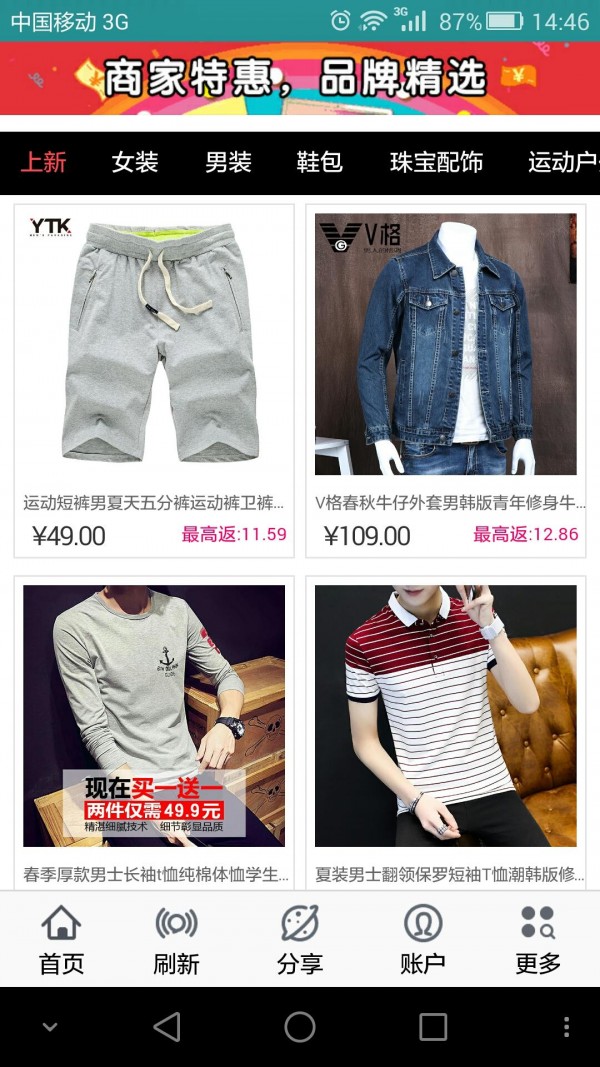Select the 运动户外 category tab
The image size is (600, 1067).
click(x=562, y=162)
